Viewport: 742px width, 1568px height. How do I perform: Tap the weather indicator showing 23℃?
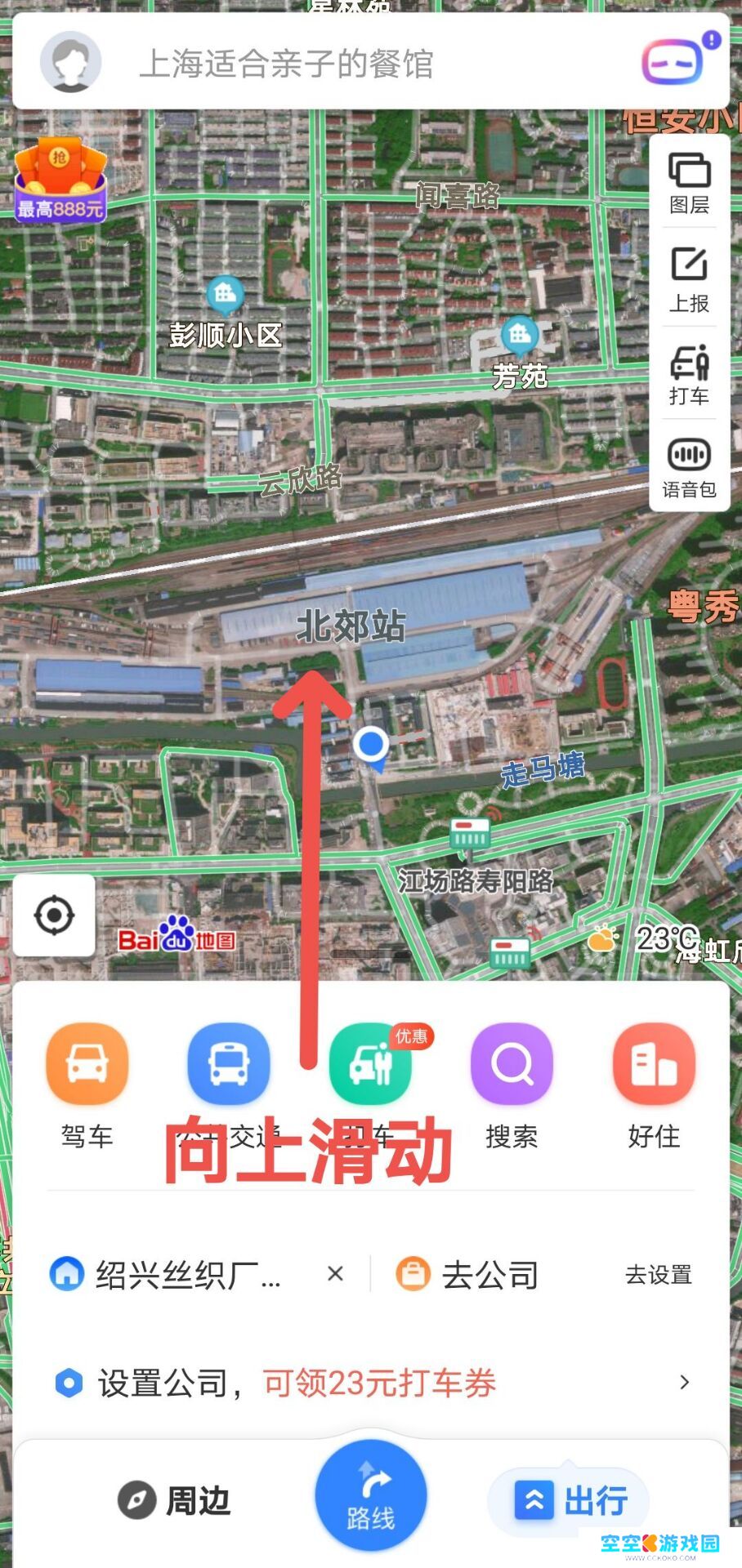[x=645, y=939]
